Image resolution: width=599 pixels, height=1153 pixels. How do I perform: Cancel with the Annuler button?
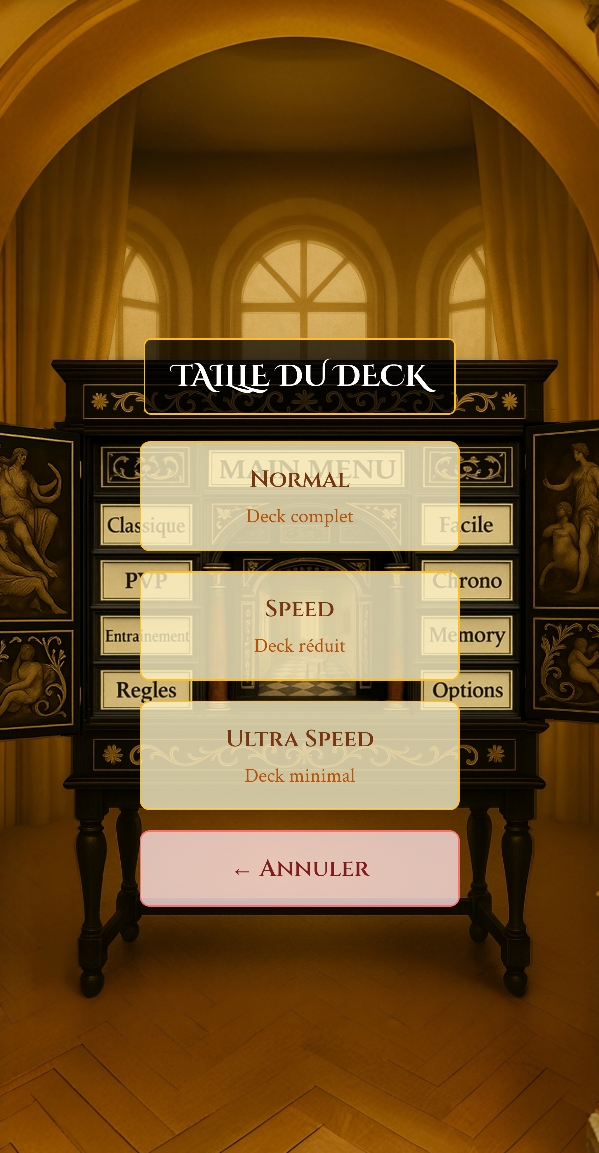300,868
